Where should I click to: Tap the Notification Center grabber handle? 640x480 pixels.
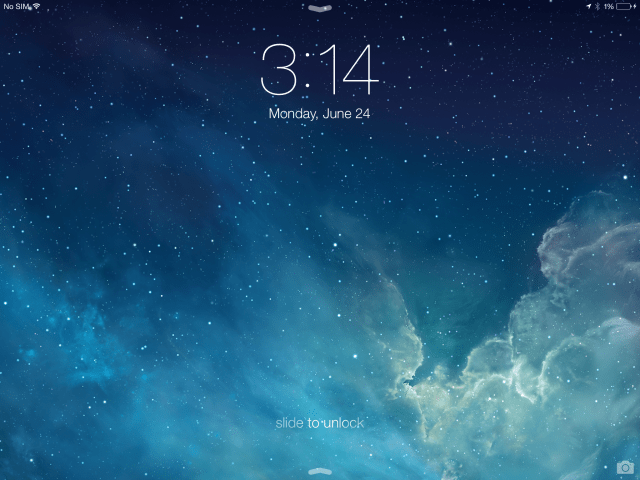coord(320,8)
